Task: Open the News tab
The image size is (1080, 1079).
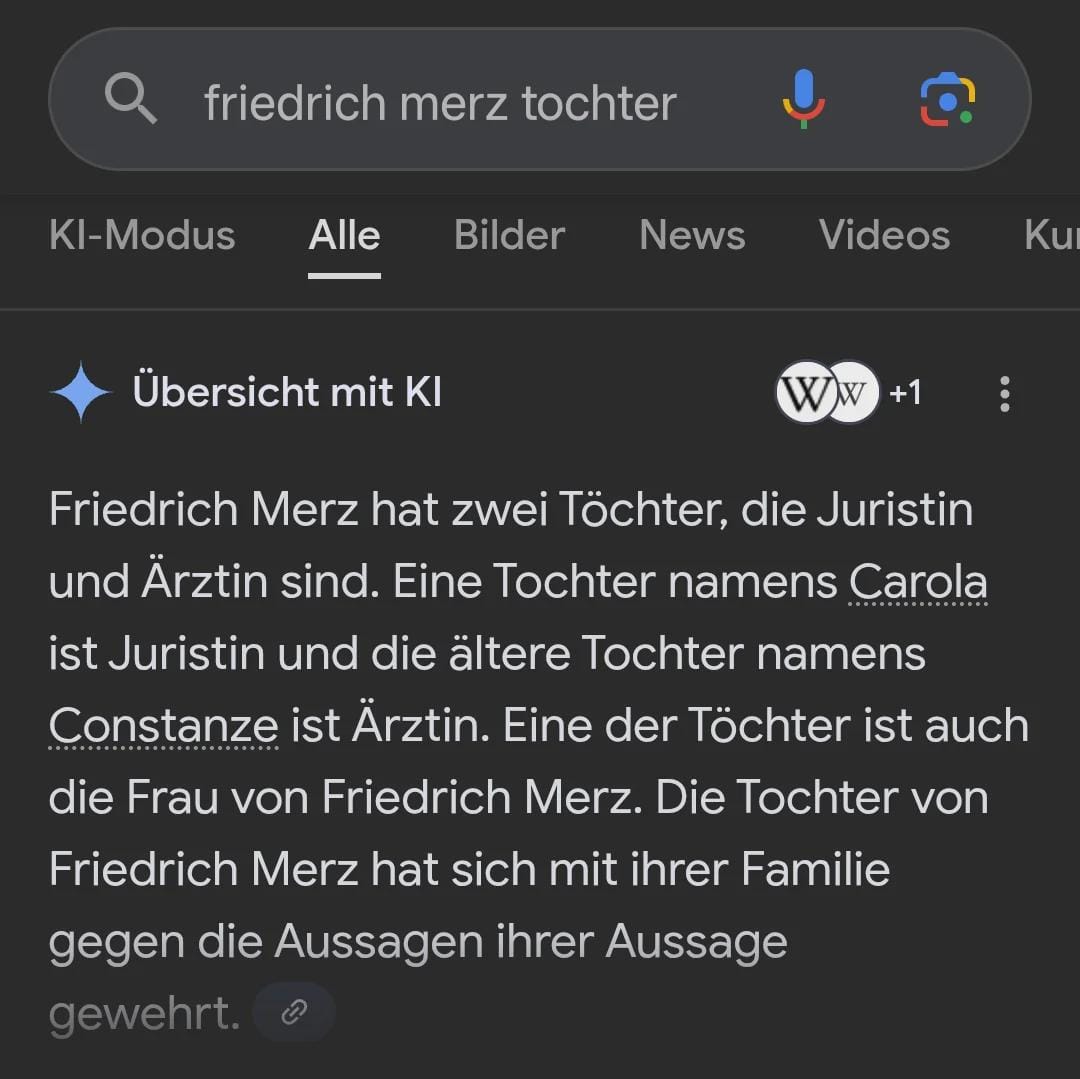Action: click(x=692, y=236)
